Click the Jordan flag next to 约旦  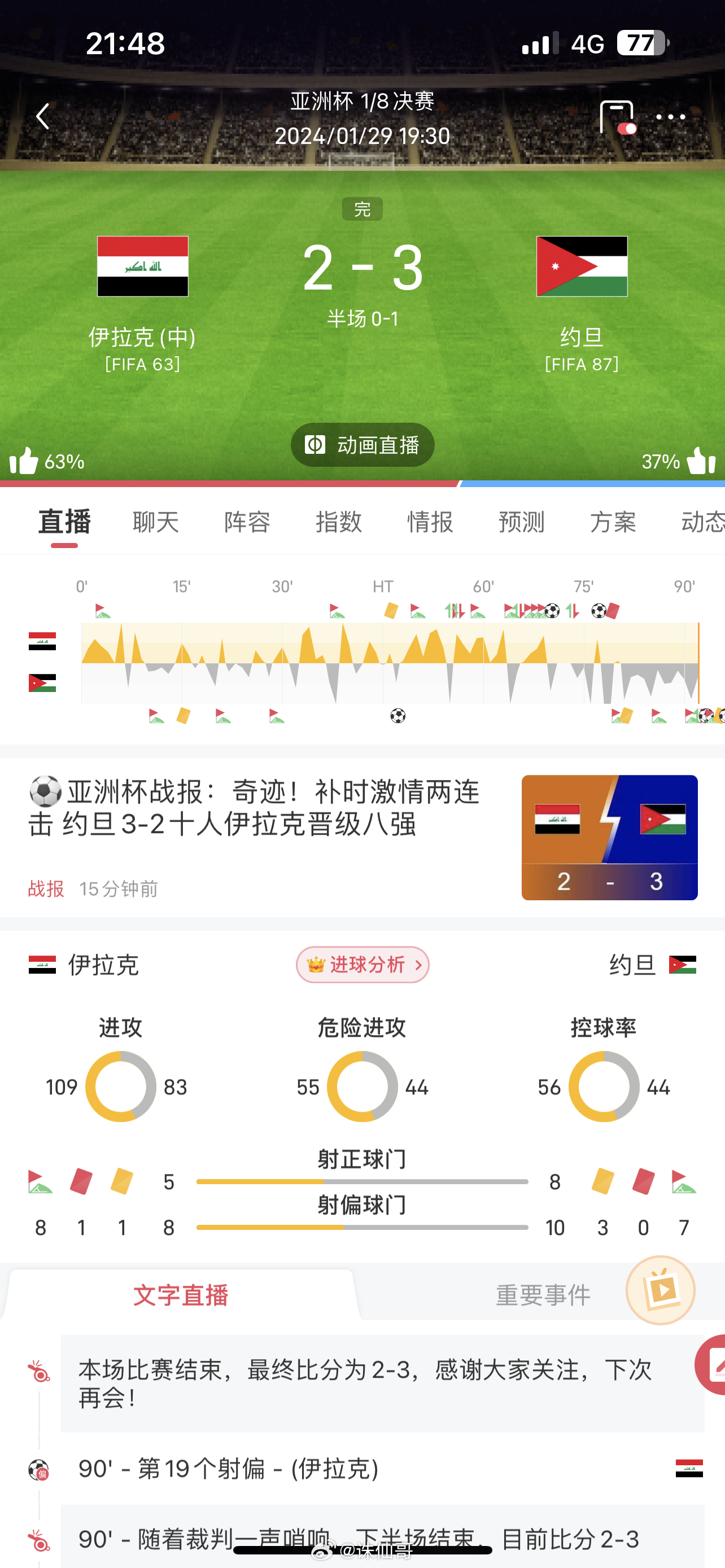click(683, 965)
